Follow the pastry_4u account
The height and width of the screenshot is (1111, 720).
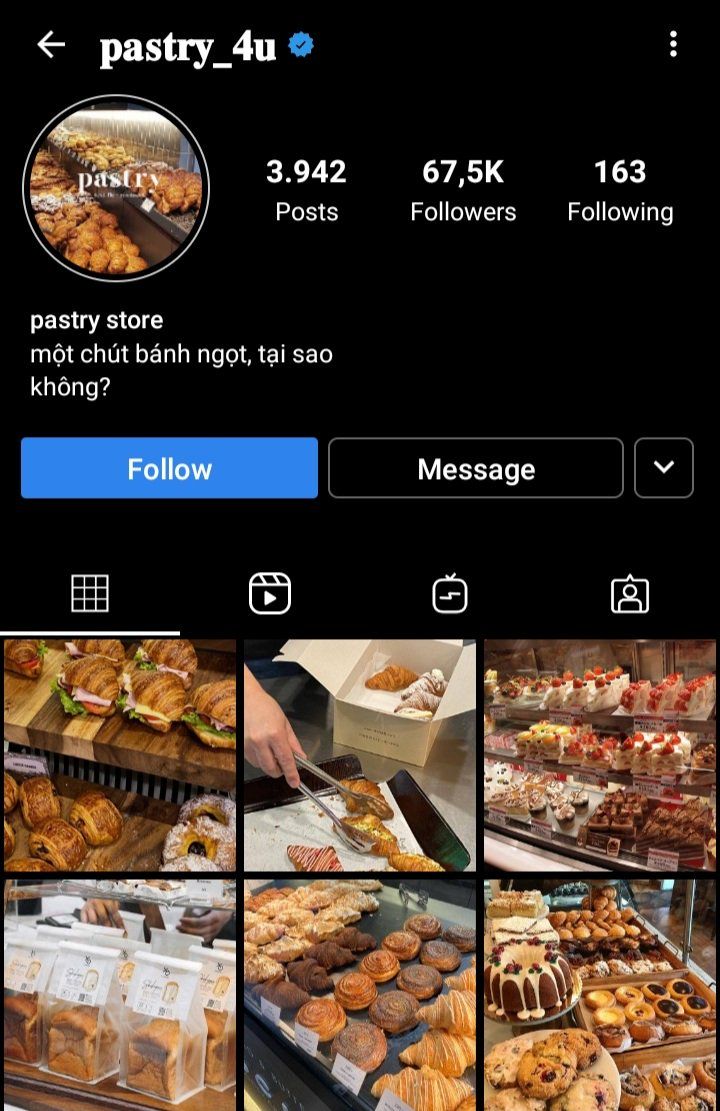[169, 468]
